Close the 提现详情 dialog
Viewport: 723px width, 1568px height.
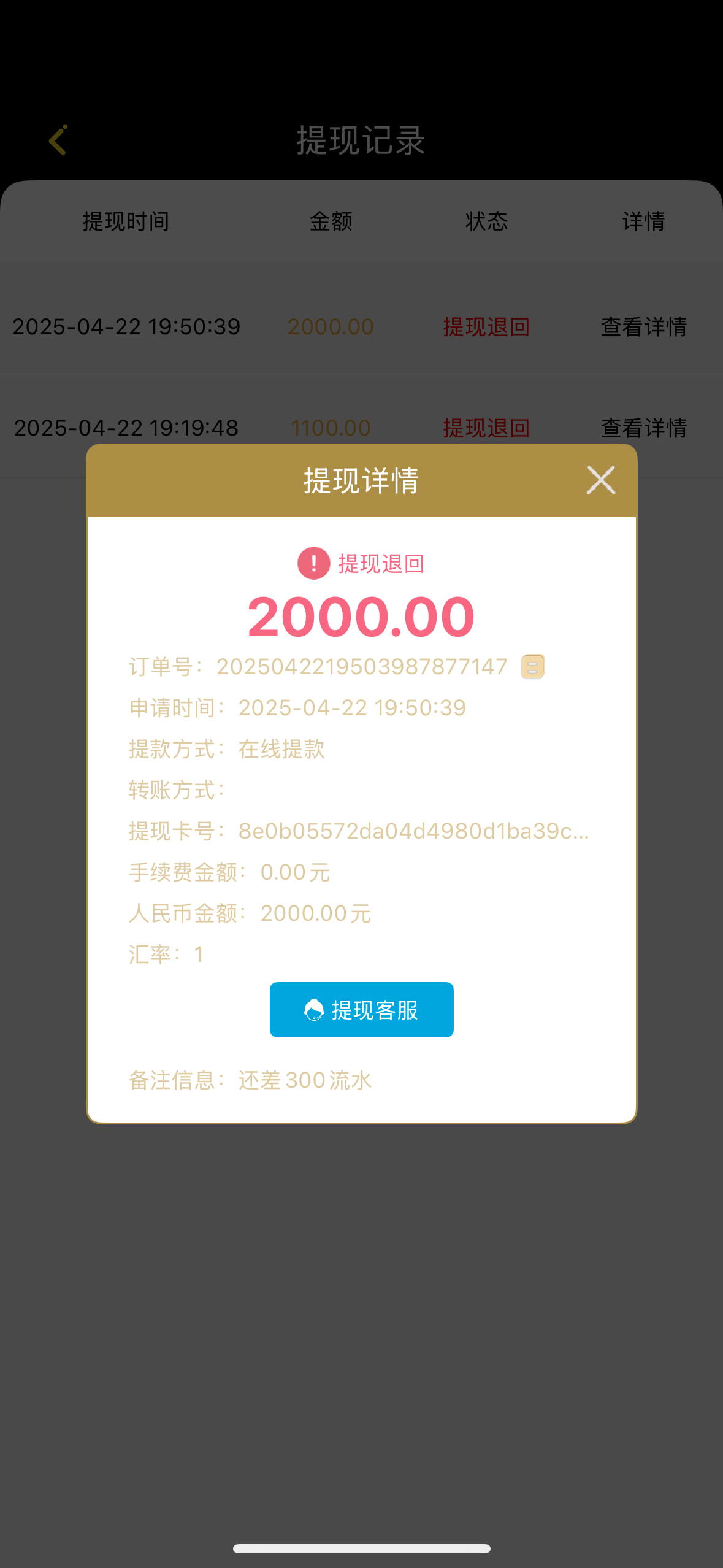pos(600,480)
